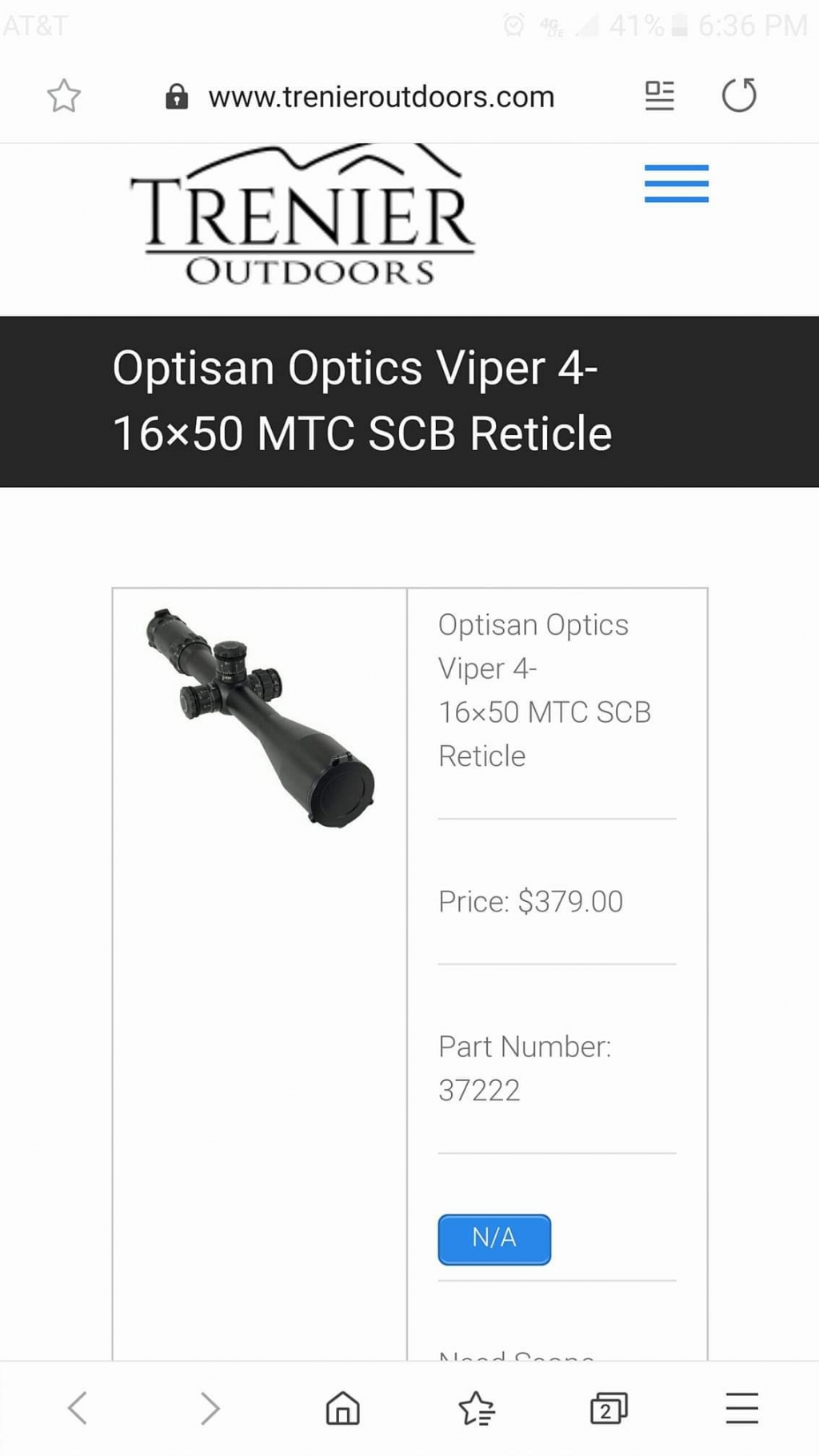Open reader mode
819x1456 pixels.
coord(659,96)
